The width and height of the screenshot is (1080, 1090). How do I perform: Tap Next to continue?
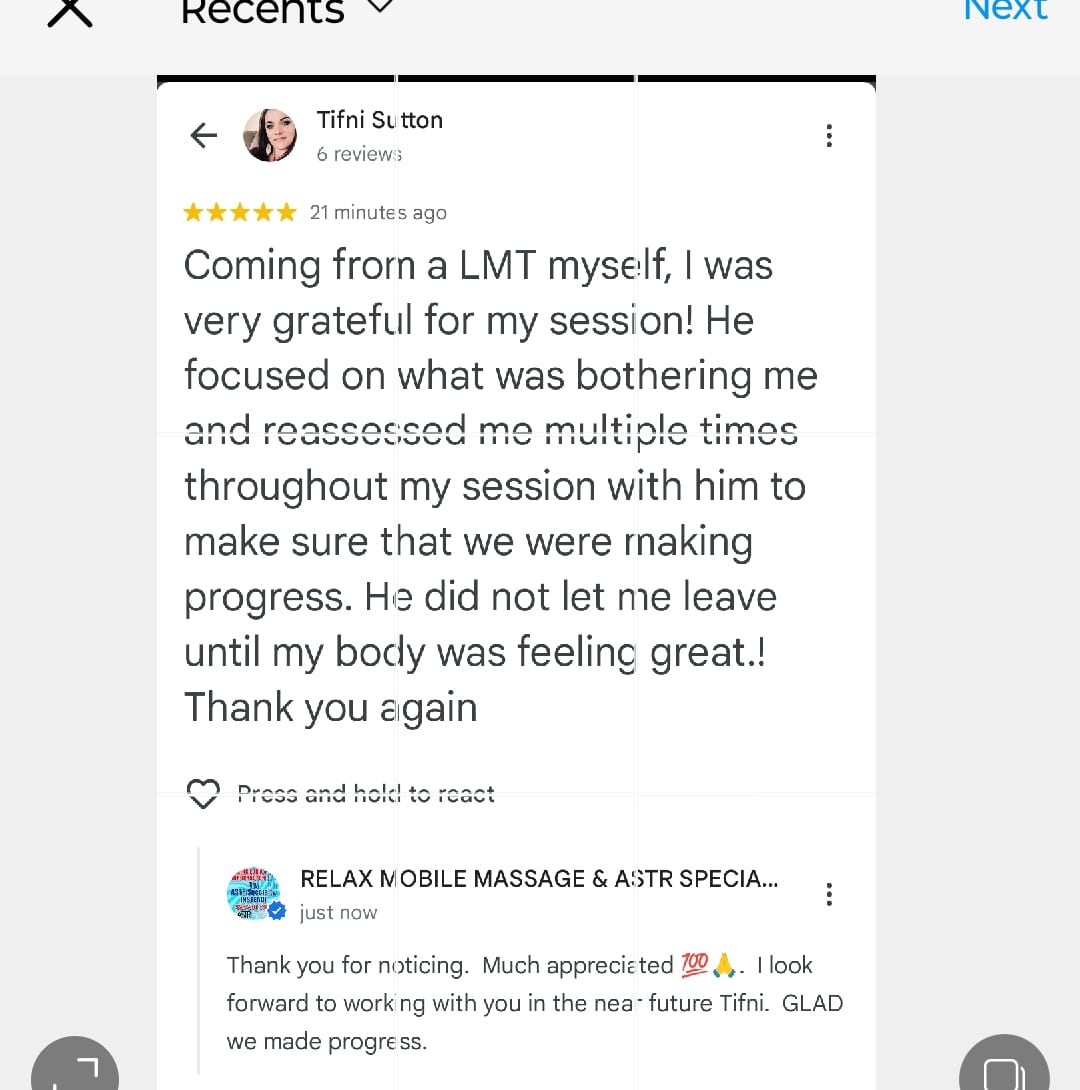(x=1005, y=10)
